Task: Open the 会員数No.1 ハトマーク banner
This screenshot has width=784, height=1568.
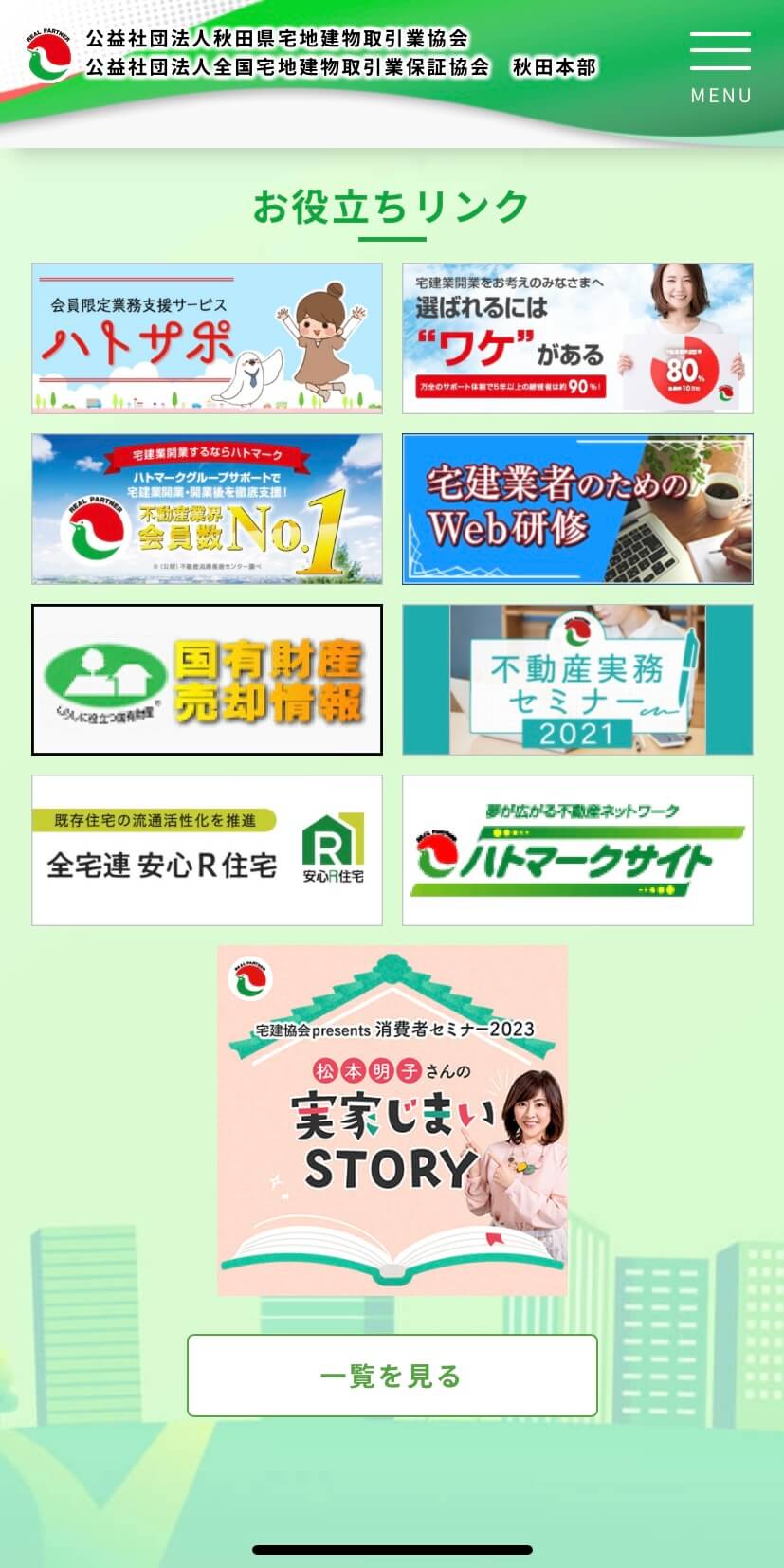Action: (x=207, y=509)
